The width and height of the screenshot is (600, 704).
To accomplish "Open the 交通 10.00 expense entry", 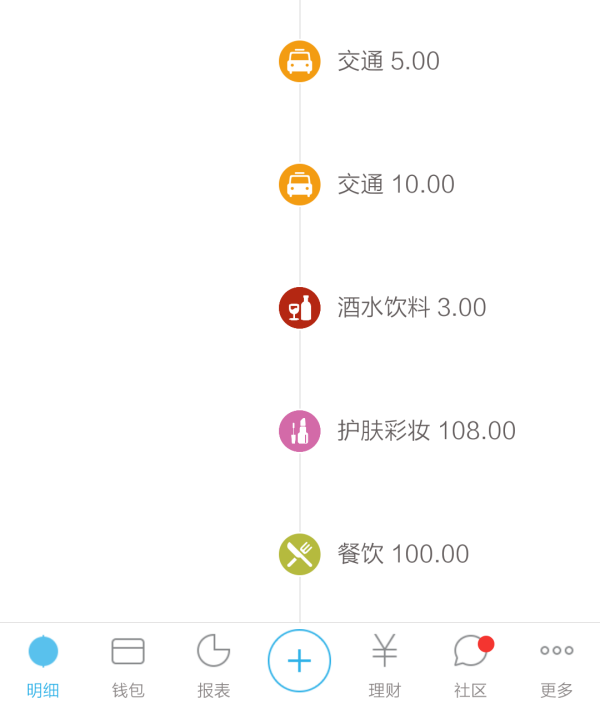I will 395,185.
